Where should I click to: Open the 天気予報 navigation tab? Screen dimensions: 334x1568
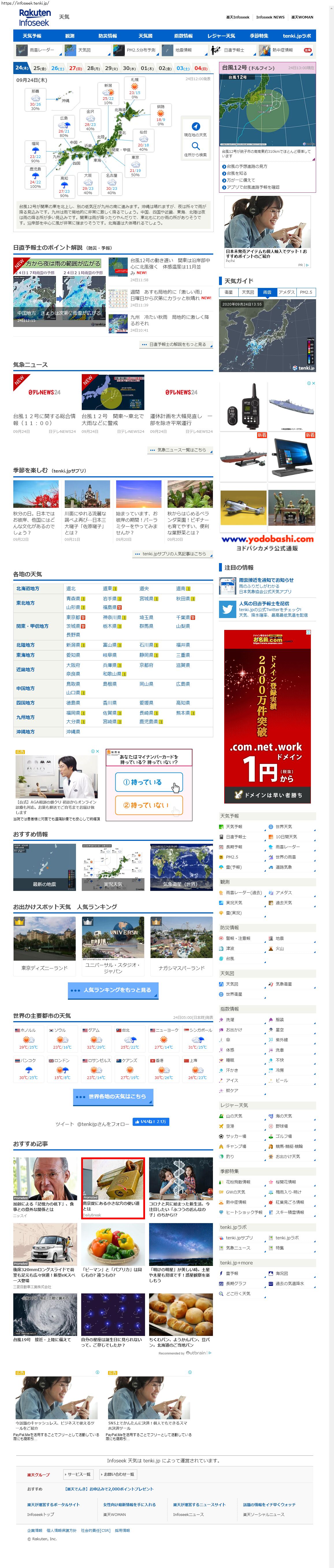pyautogui.click(x=32, y=36)
